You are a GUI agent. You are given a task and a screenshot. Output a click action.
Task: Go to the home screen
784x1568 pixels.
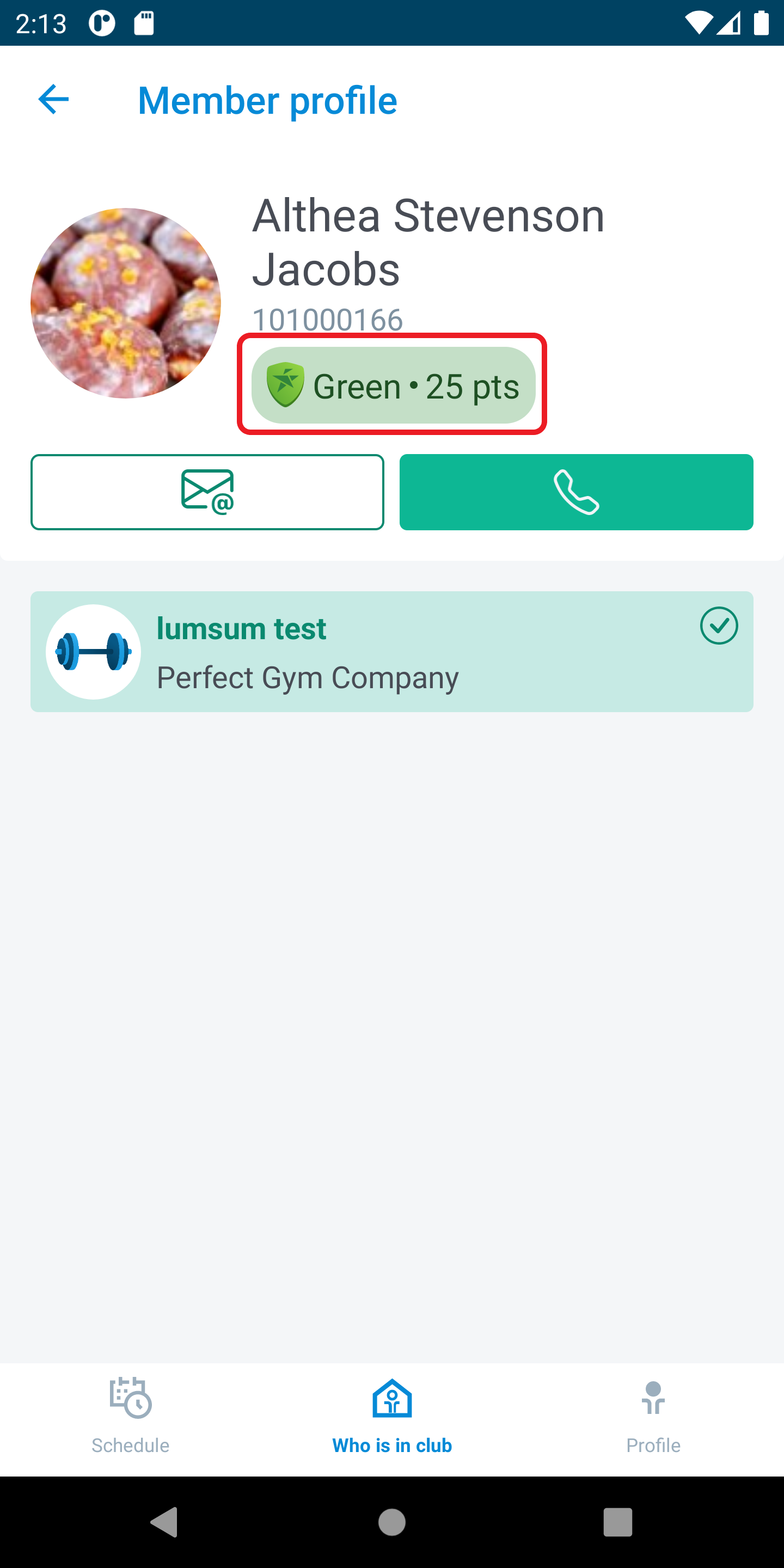click(x=391, y=1522)
